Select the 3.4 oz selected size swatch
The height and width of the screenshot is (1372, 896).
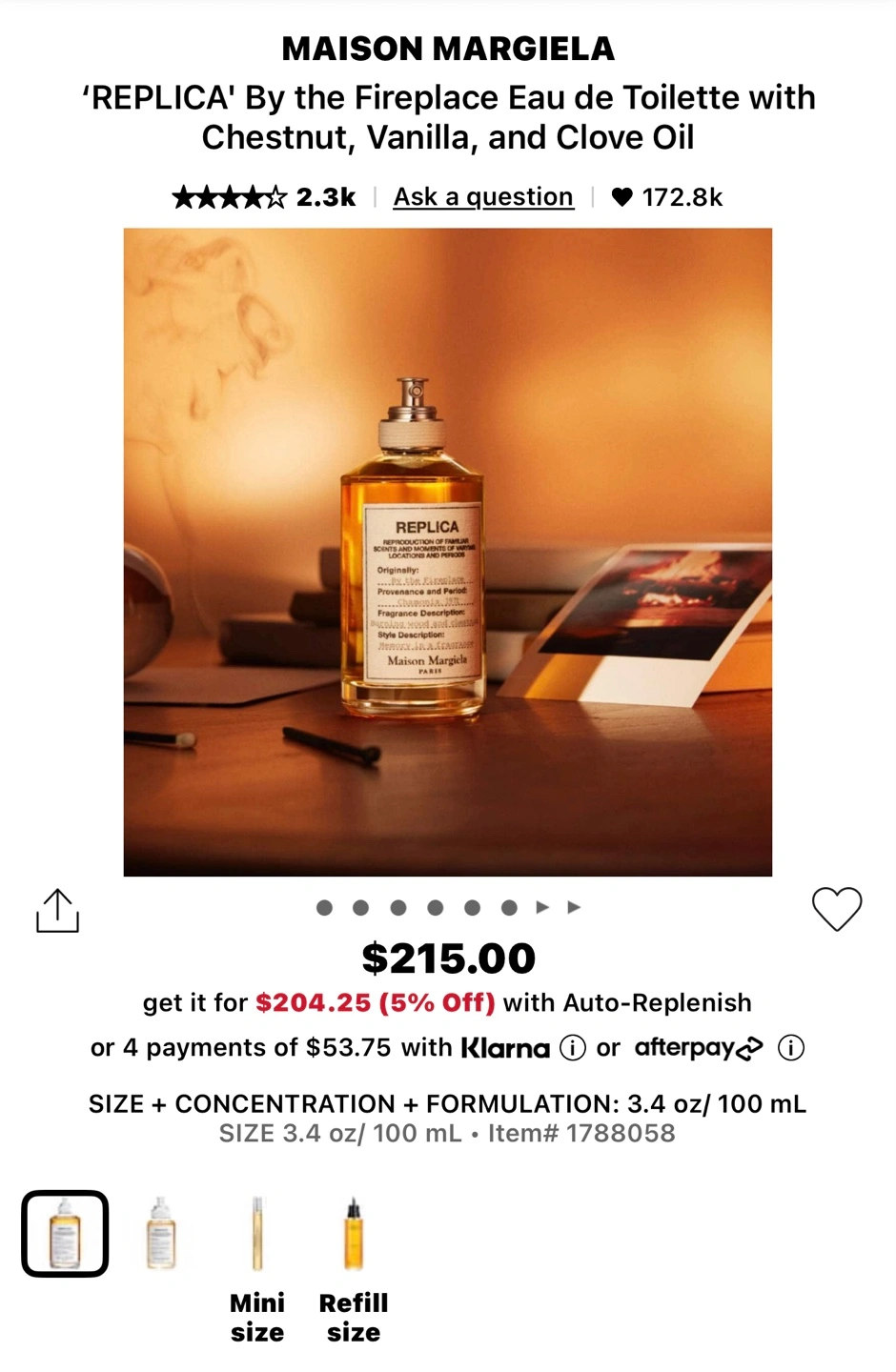[65, 1233]
